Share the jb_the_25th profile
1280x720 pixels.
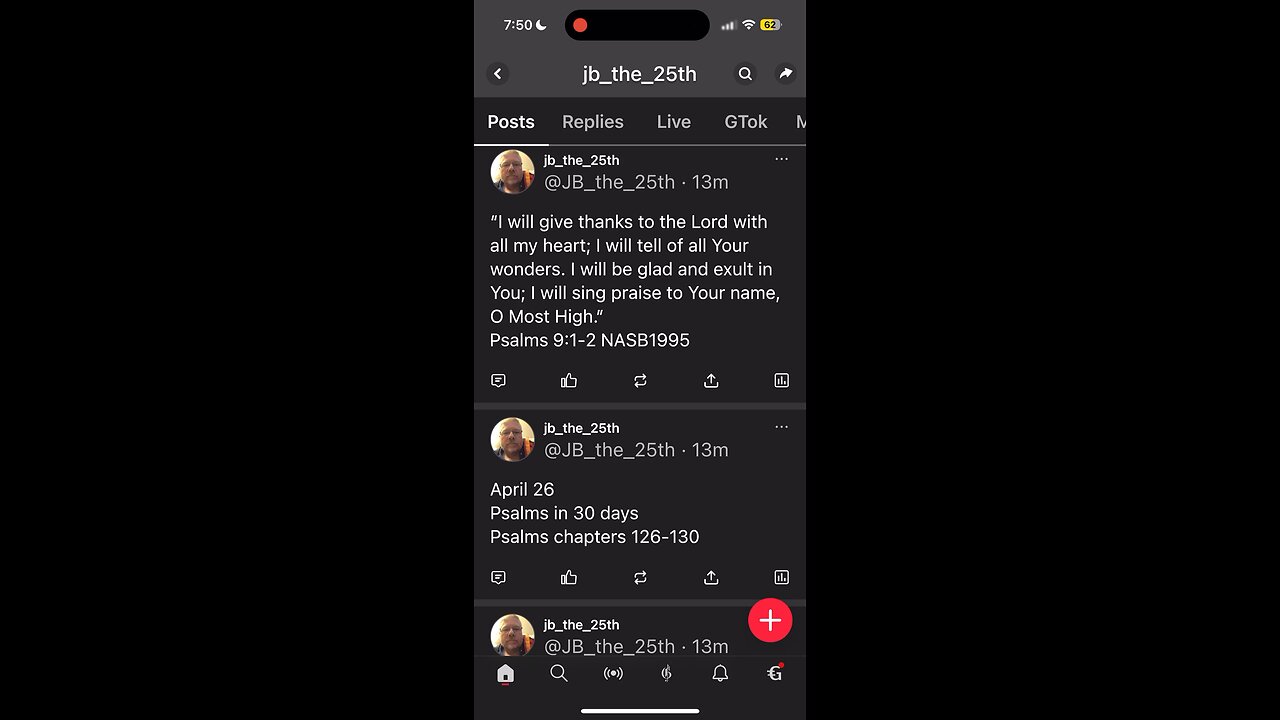(x=785, y=74)
